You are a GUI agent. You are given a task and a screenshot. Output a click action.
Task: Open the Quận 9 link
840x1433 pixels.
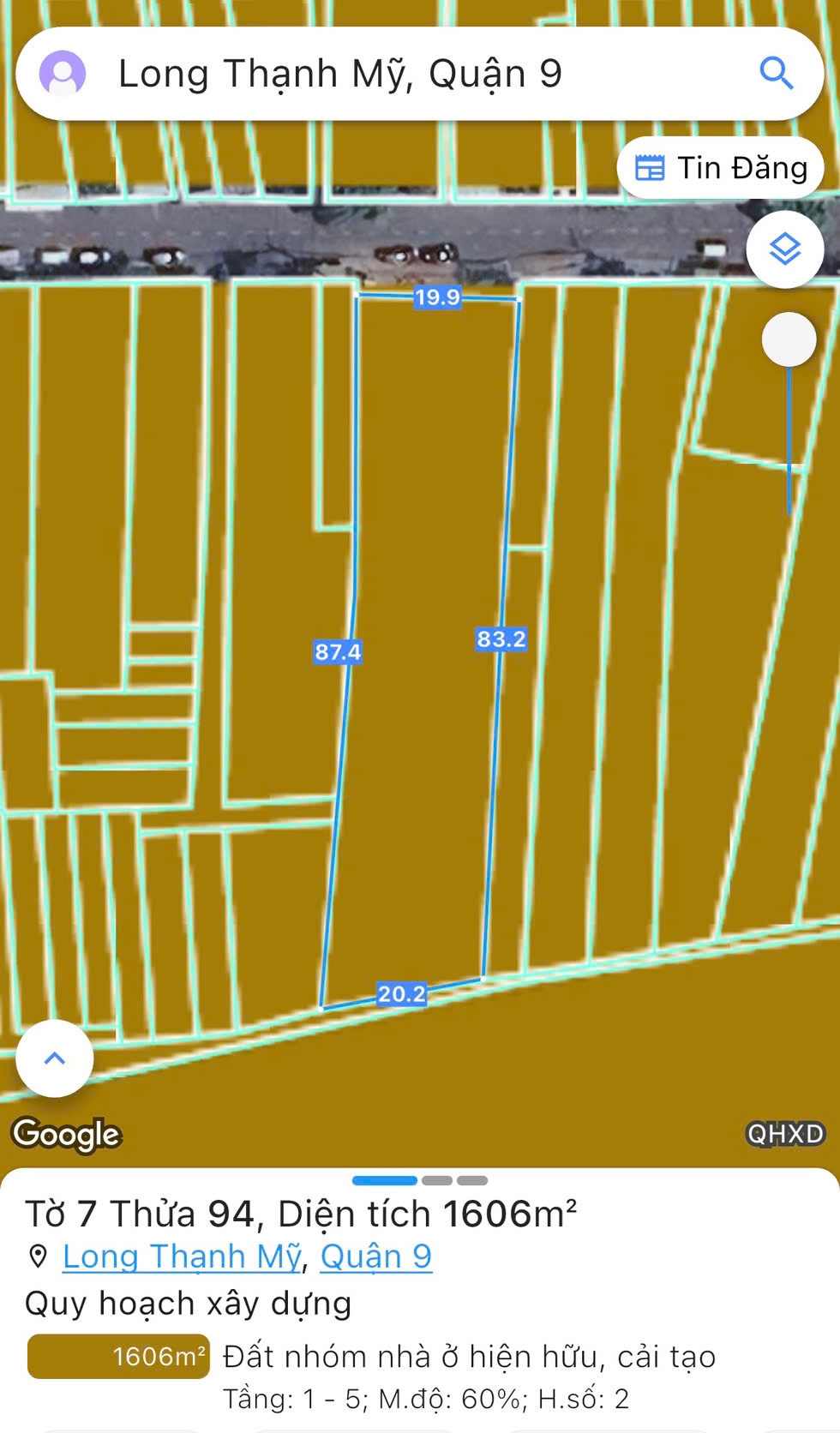coord(376,1256)
